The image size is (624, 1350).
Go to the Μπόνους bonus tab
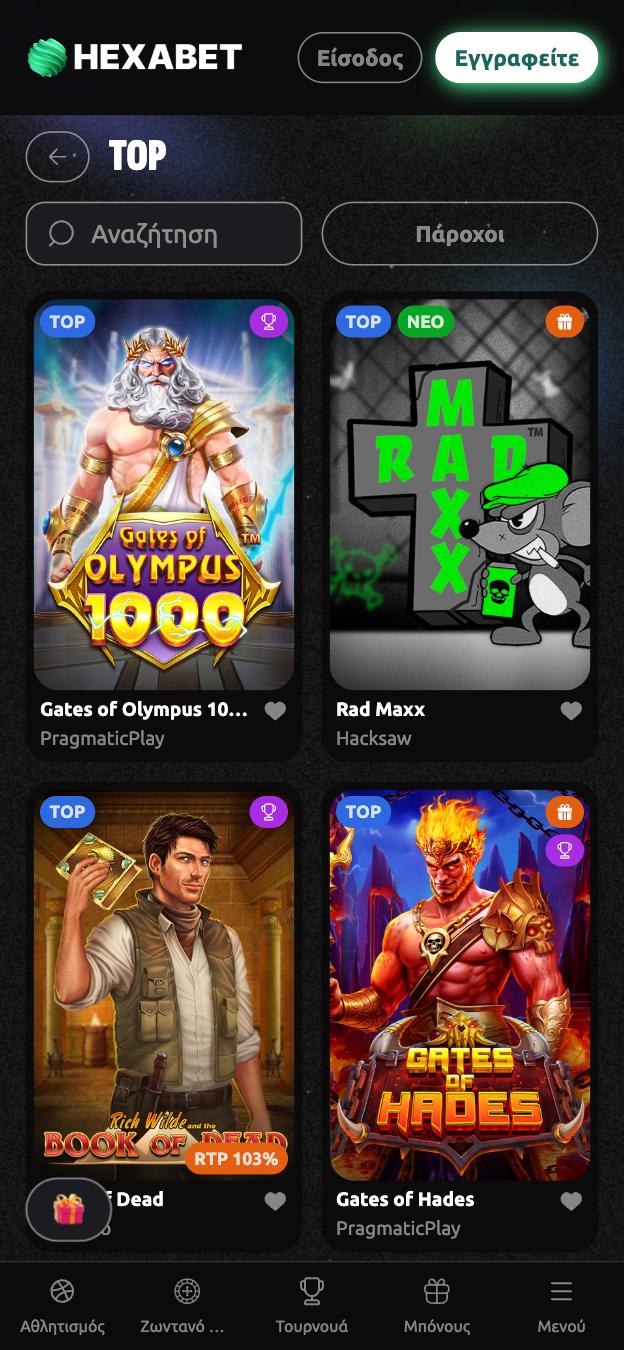(x=437, y=1306)
